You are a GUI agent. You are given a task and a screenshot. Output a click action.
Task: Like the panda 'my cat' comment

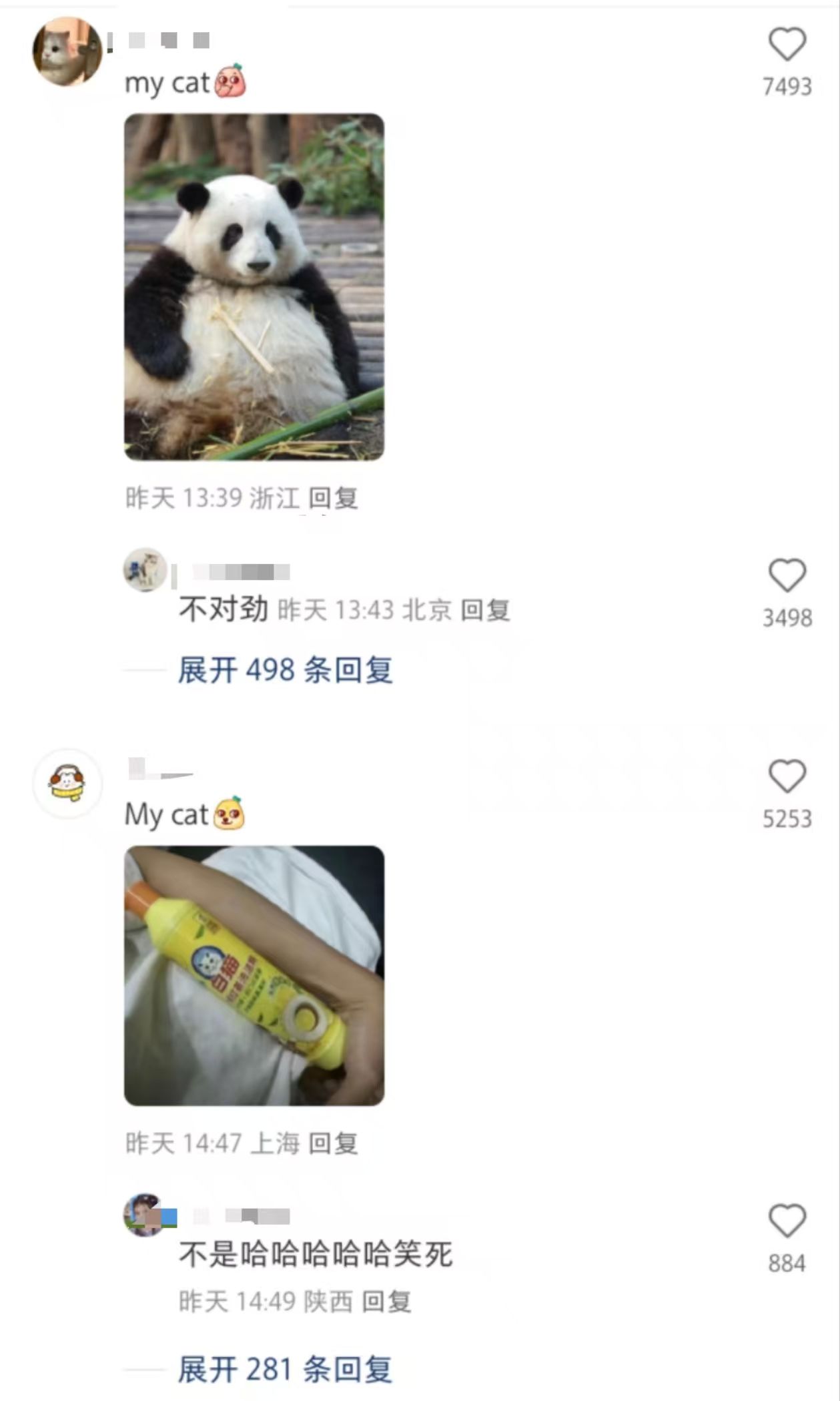click(787, 45)
